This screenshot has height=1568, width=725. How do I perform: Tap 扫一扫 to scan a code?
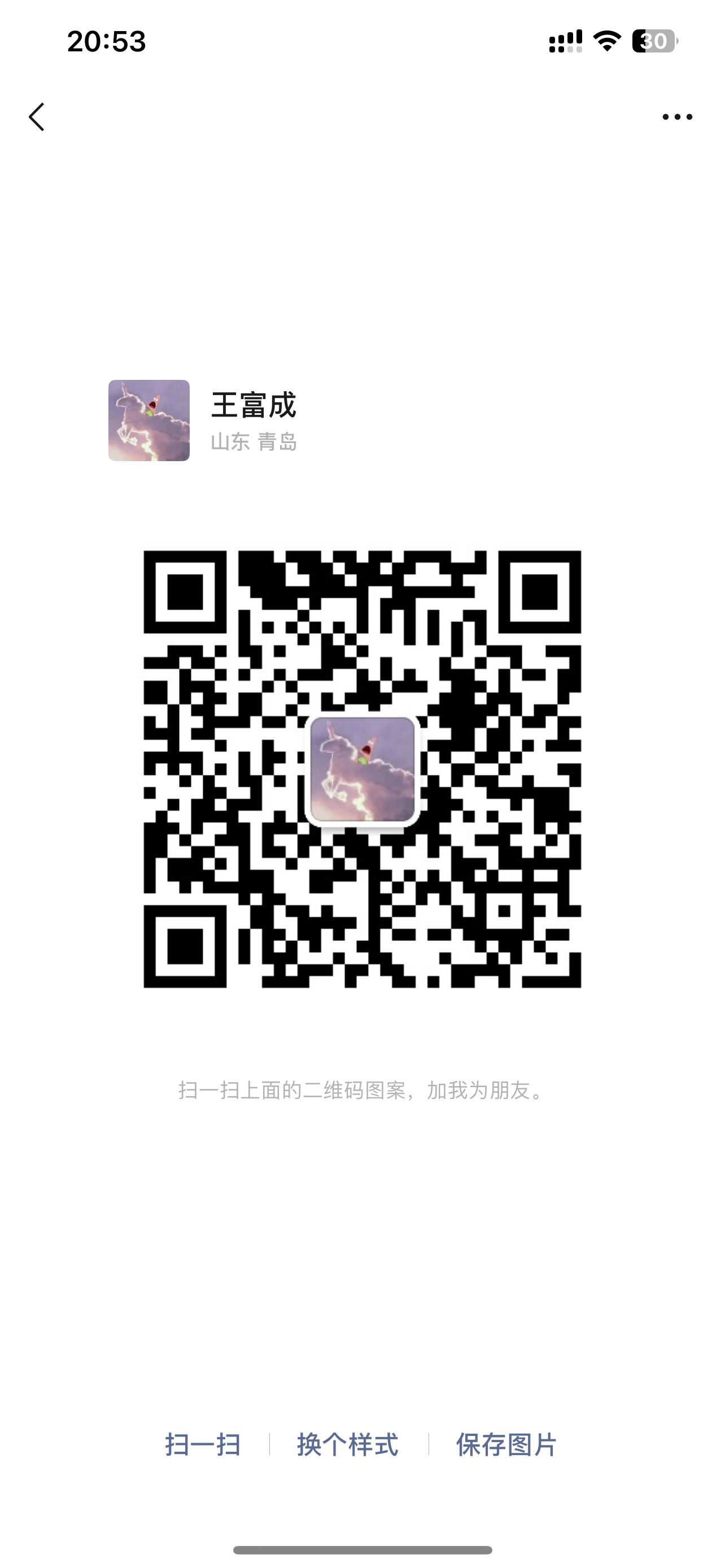coord(203,1445)
